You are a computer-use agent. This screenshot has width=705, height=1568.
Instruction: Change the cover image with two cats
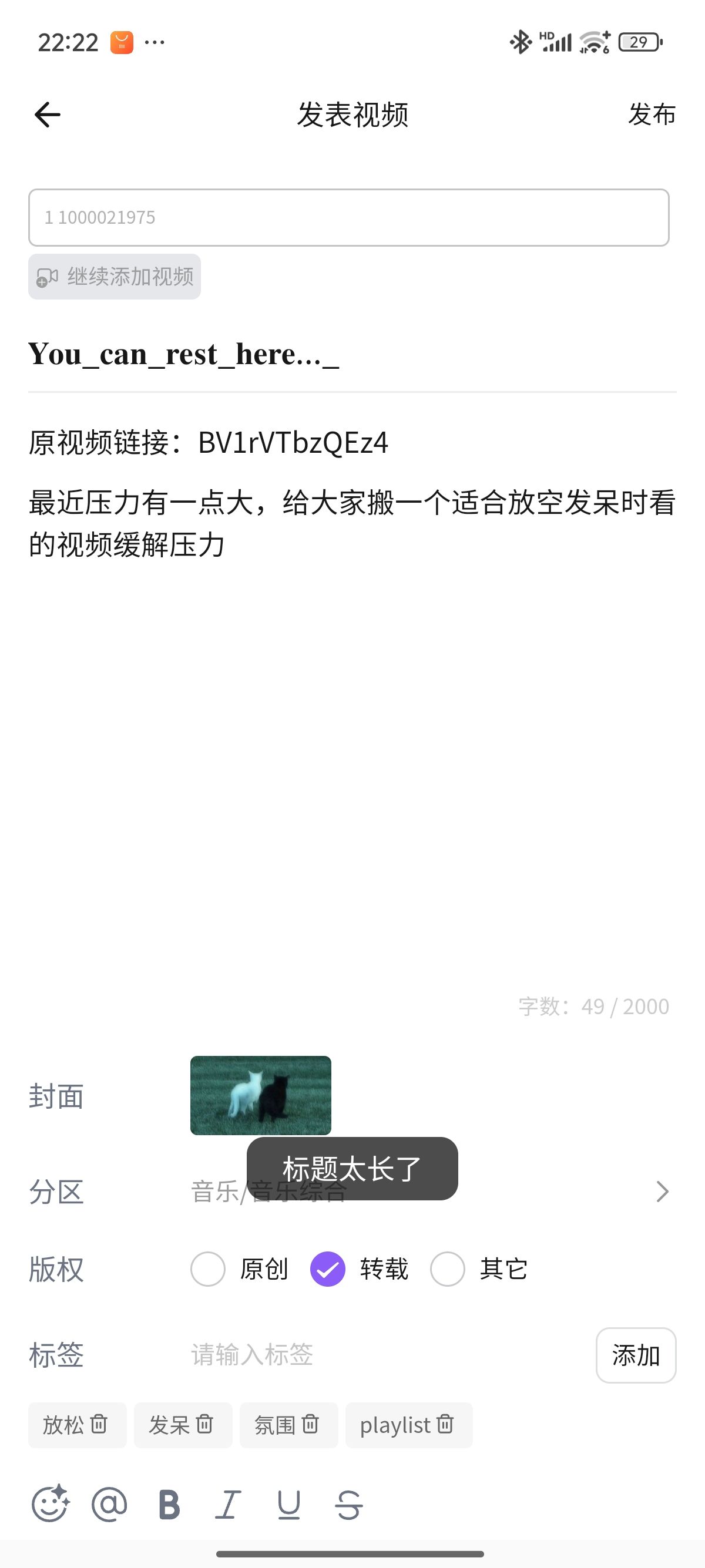pyautogui.click(x=261, y=1095)
